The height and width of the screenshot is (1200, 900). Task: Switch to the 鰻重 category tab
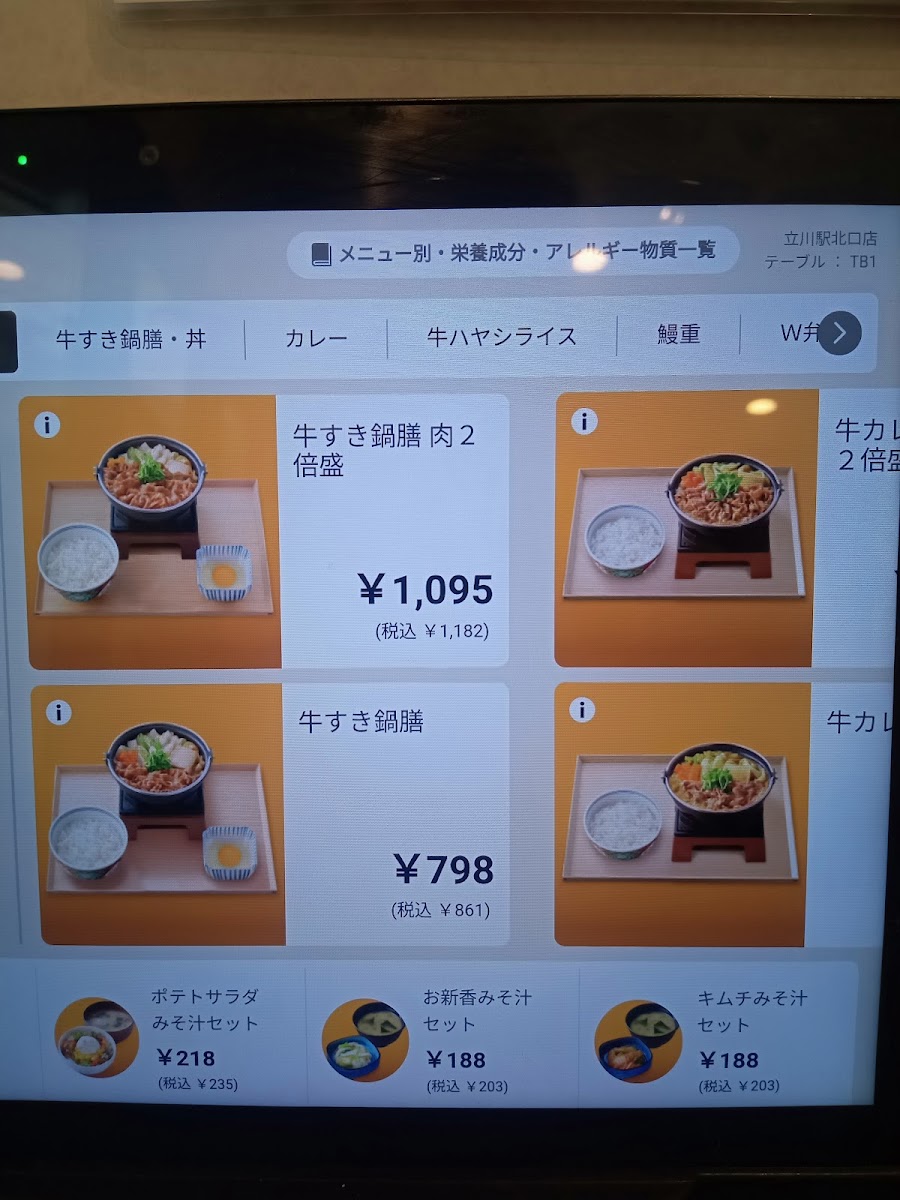[x=678, y=335]
